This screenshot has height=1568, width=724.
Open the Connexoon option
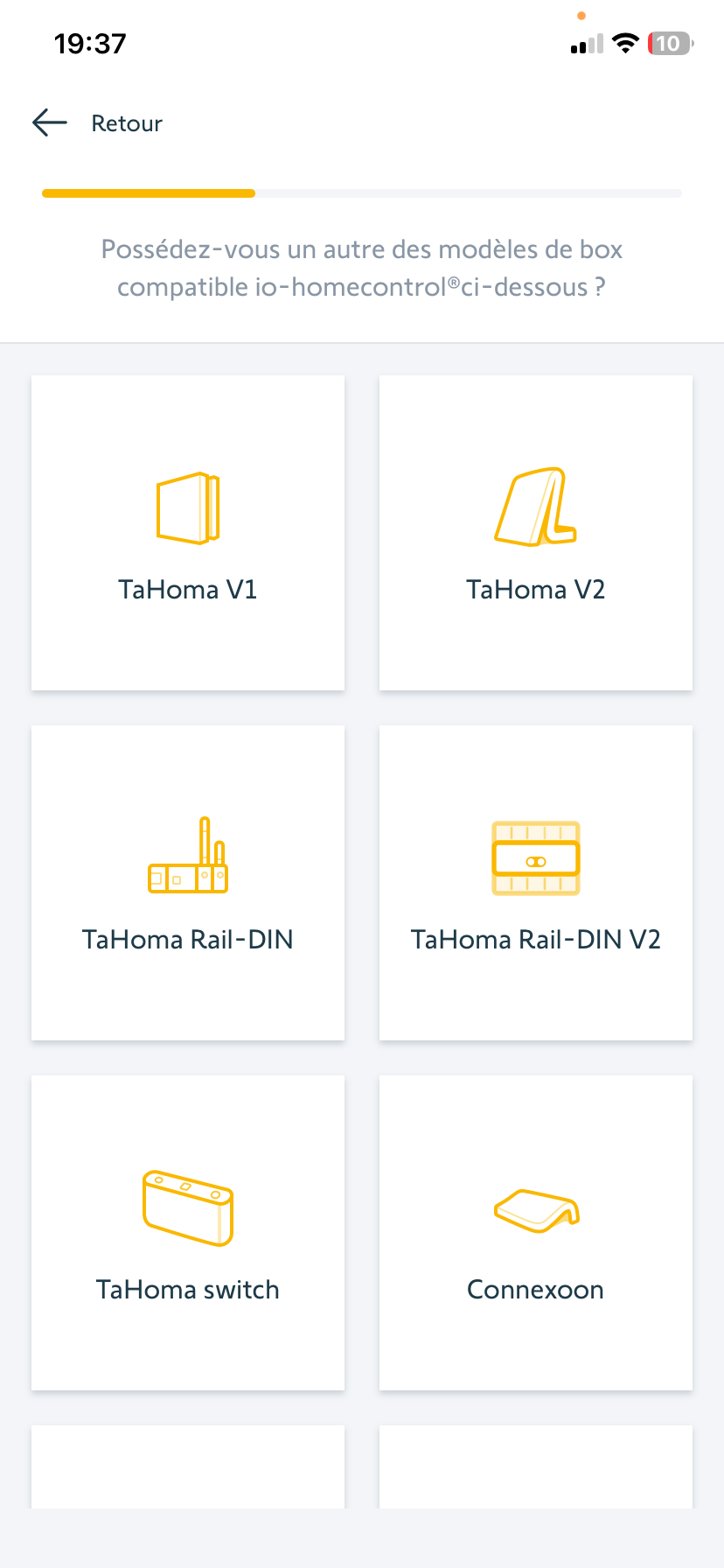[x=536, y=1233]
